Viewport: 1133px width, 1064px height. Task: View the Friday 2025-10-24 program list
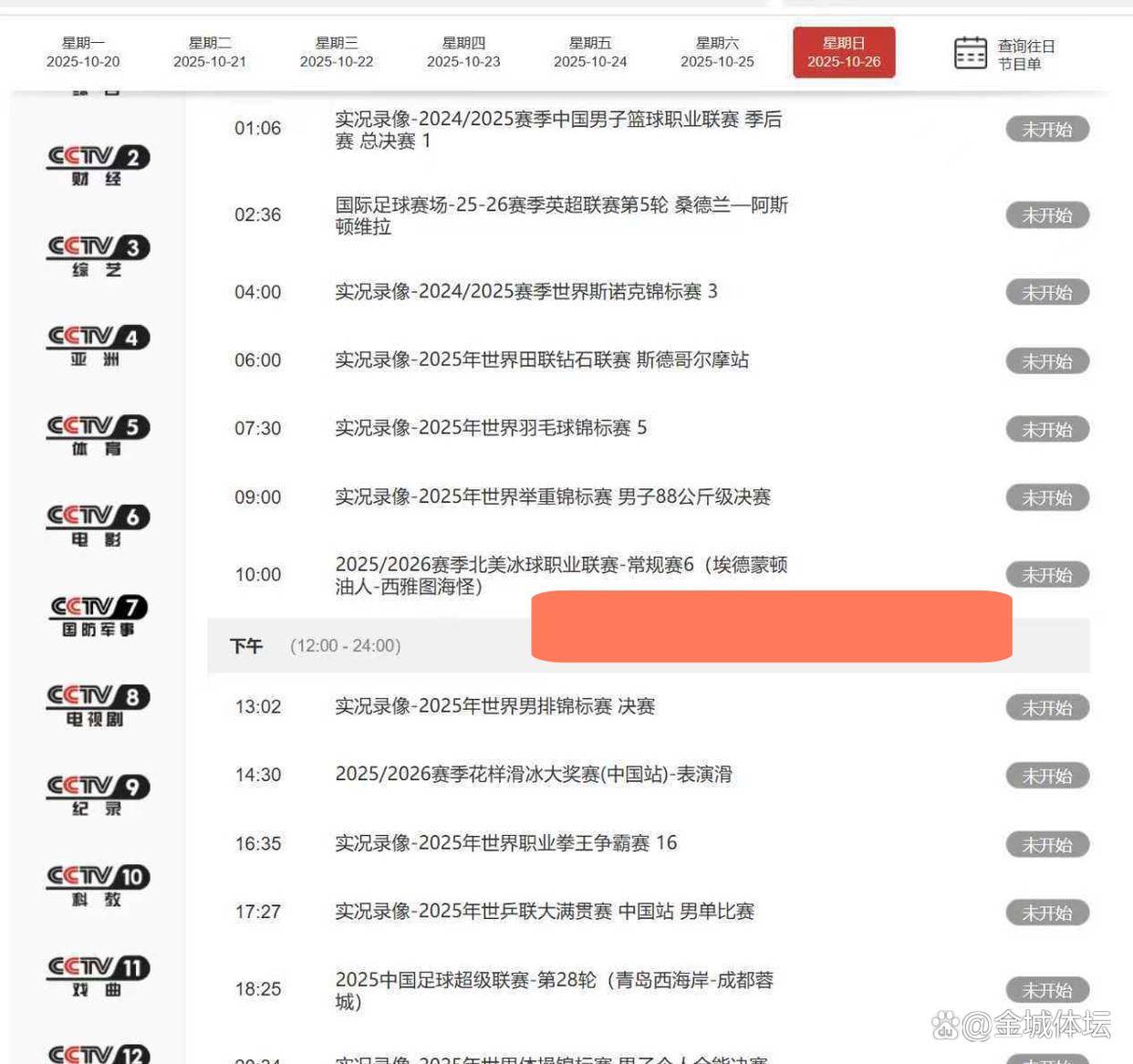[x=590, y=52]
